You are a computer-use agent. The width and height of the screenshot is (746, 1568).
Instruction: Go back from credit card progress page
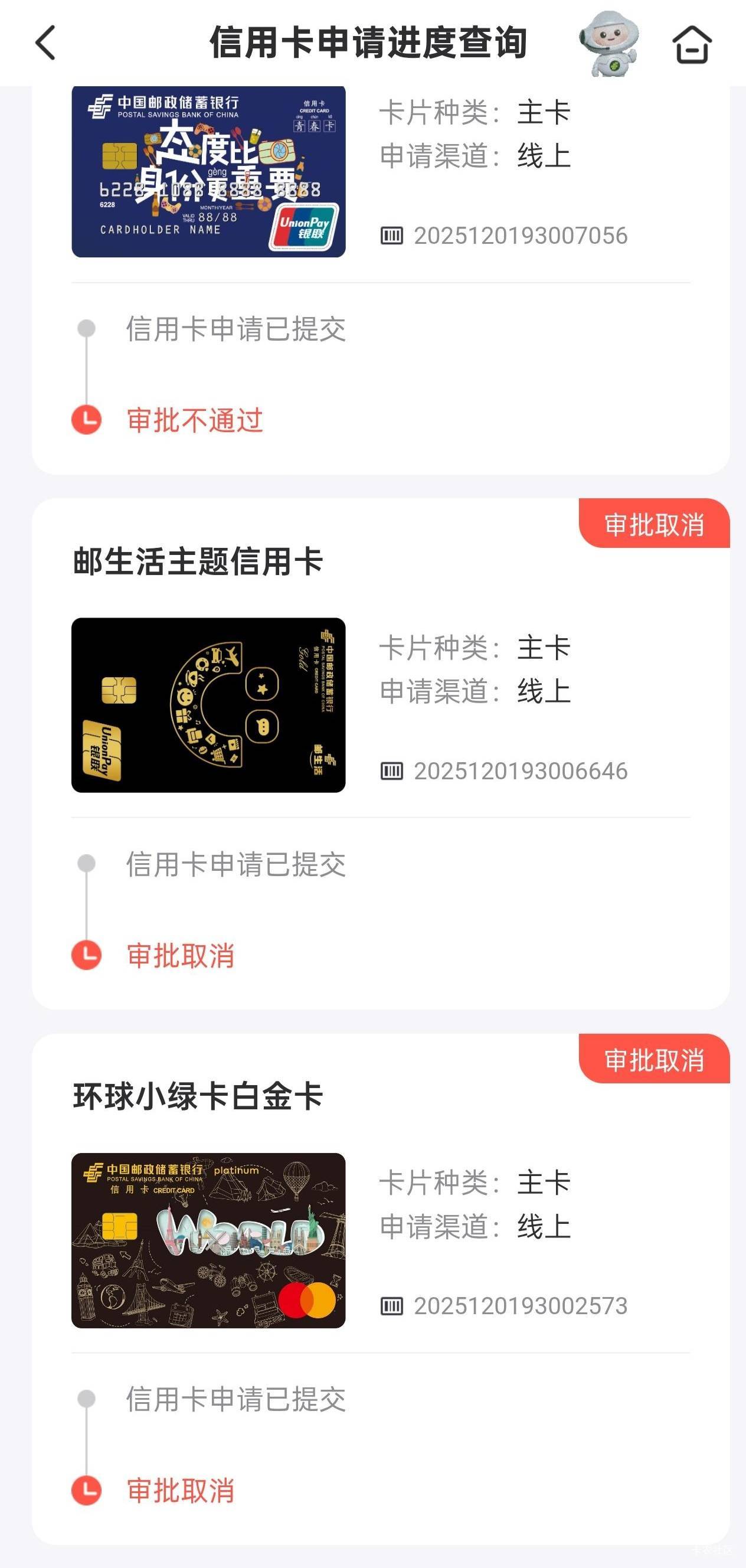tap(45, 43)
